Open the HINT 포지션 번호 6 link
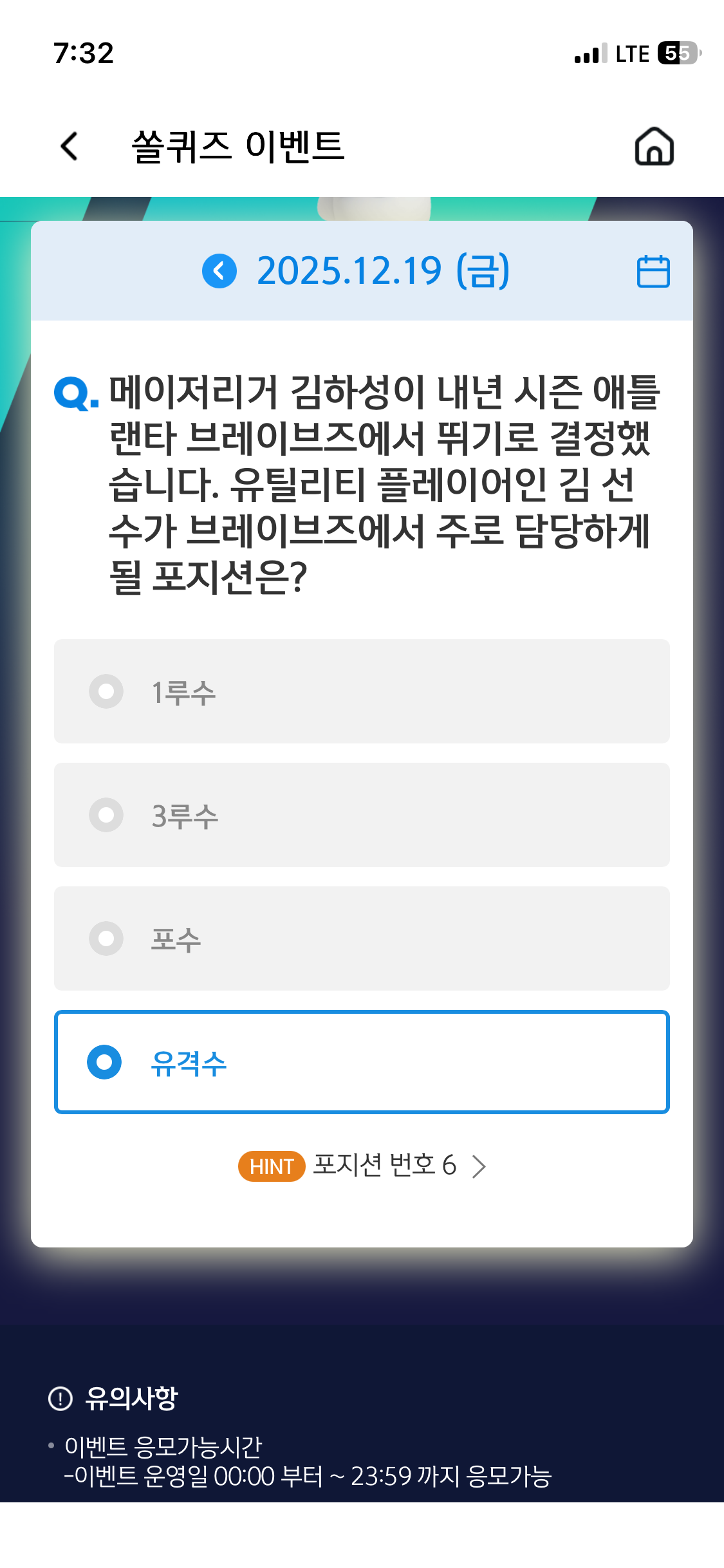Image resolution: width=724 pixels, height=1568 pixels. point(362,1166)
